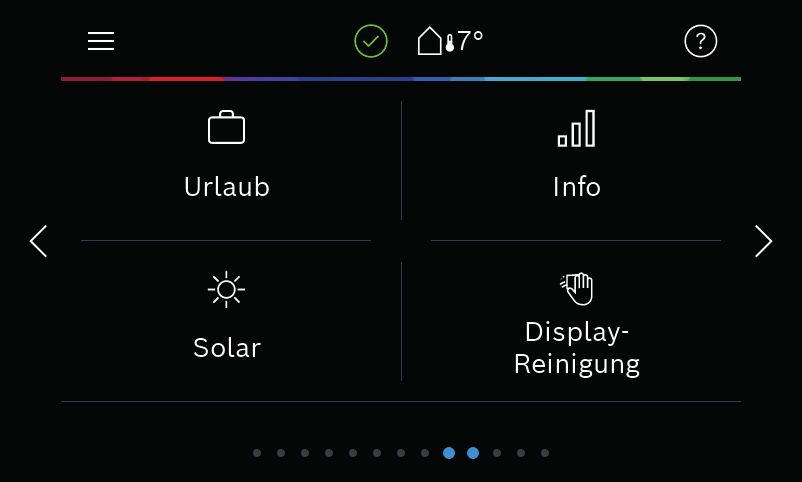
Task: Open the hamburger menu
Action: click(101, 41)
